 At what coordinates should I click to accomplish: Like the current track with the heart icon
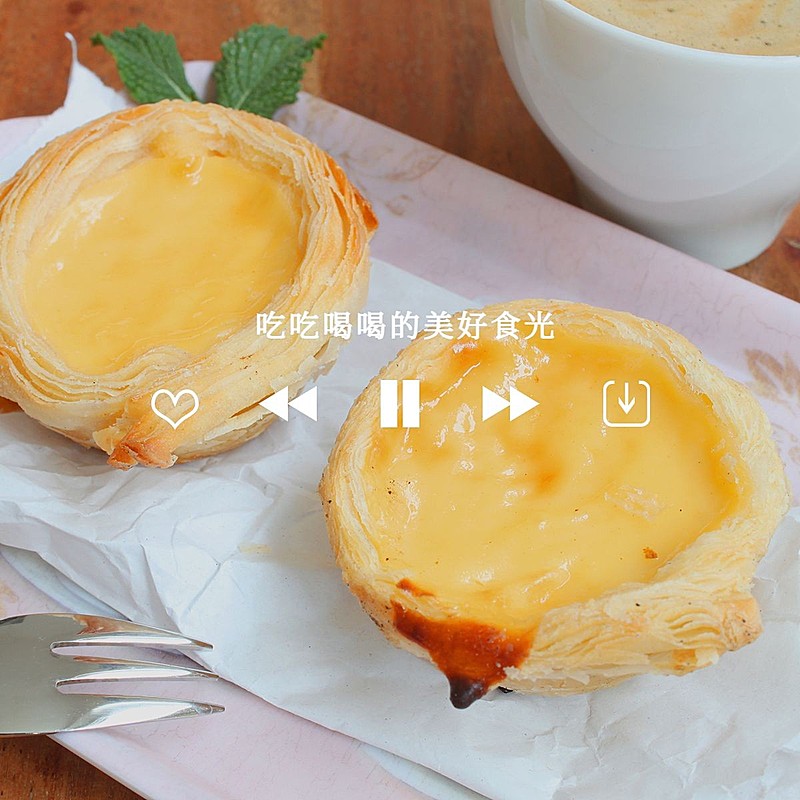(x=175, y=406)
